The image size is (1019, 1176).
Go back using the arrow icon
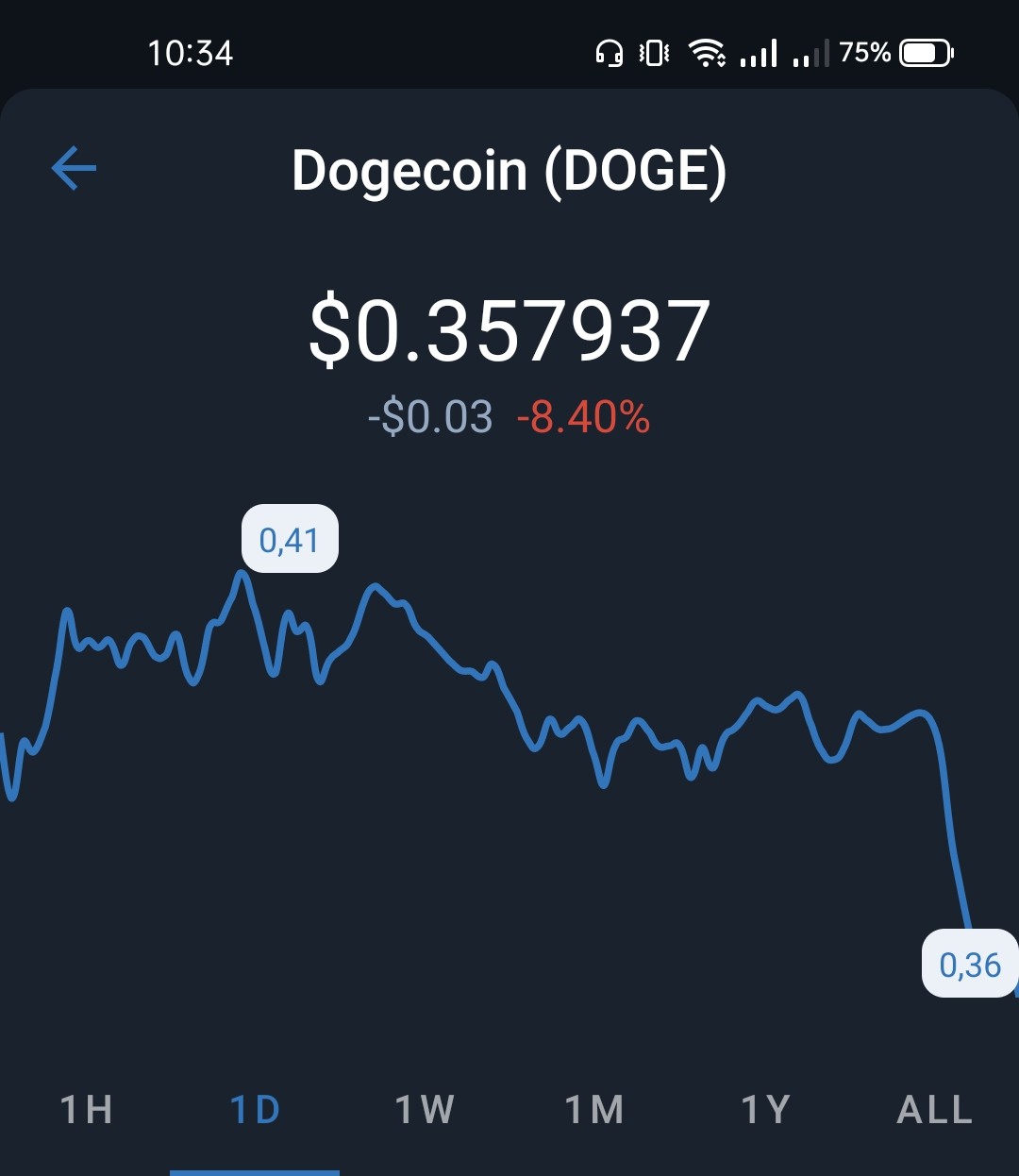(74, 169)
